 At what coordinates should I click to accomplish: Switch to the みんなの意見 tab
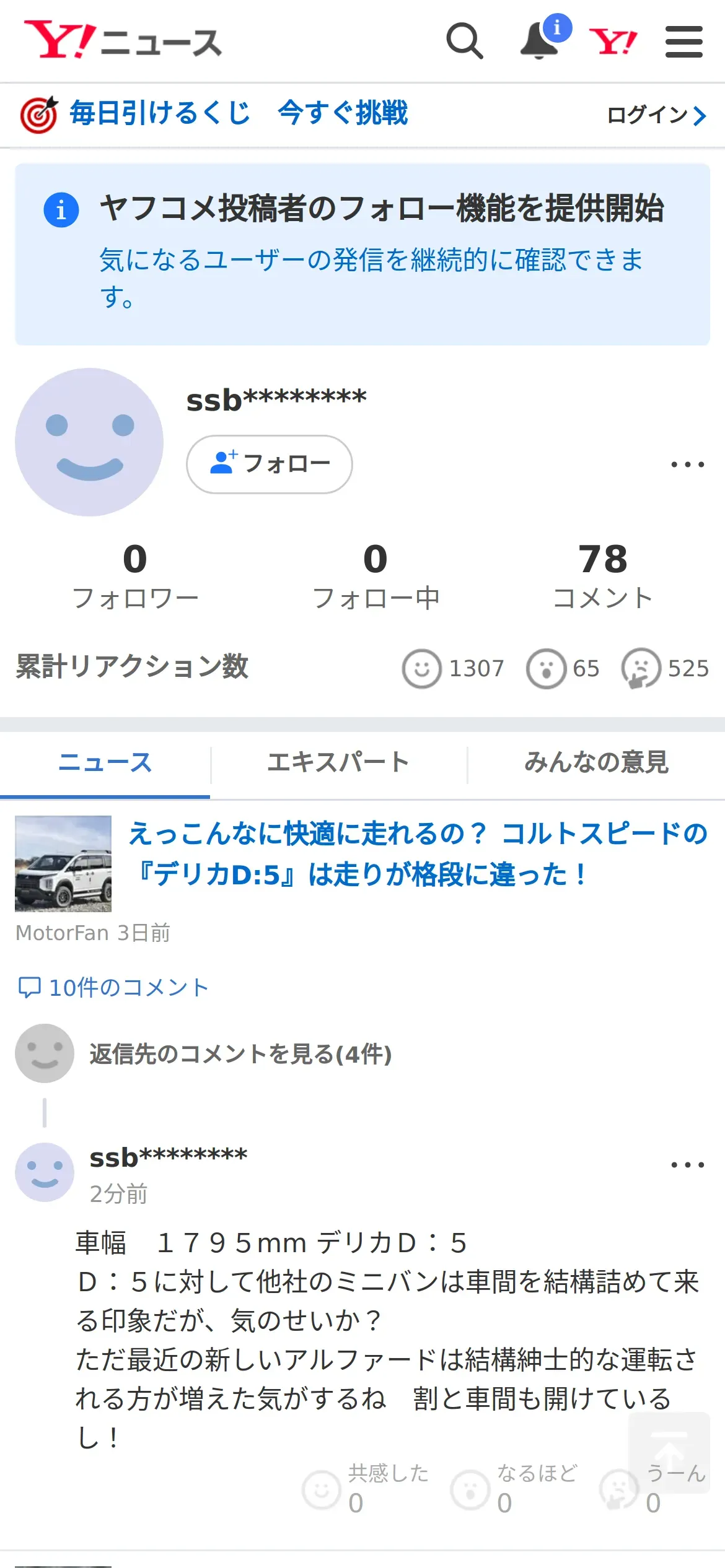[x=596, y=762]
